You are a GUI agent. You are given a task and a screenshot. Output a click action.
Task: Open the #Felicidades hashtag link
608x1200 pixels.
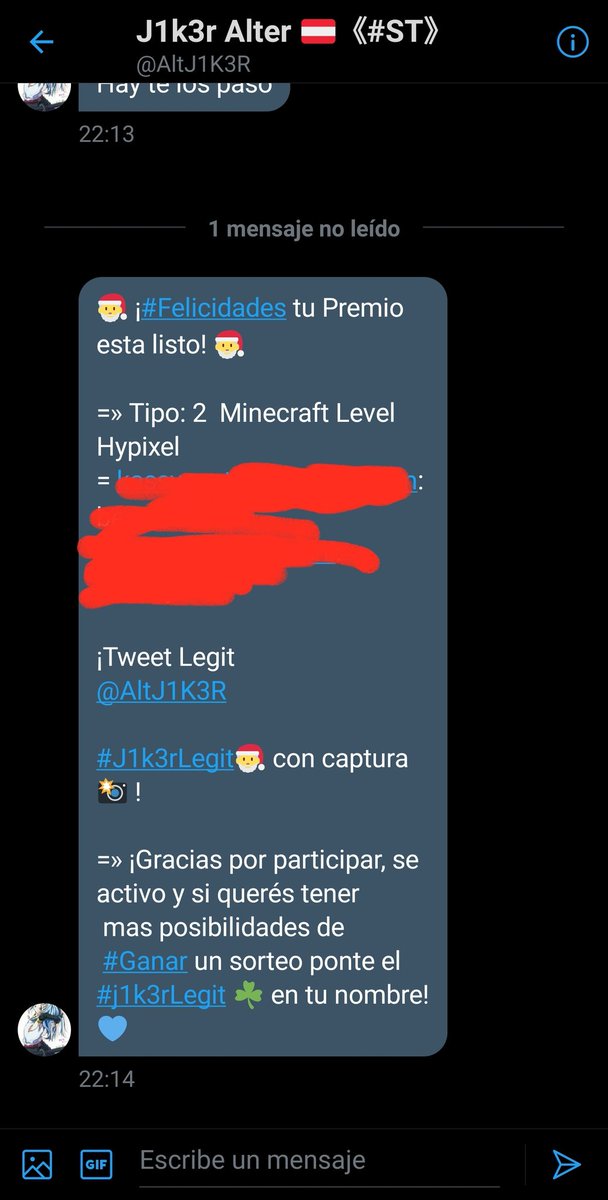[x=214, y=308]
